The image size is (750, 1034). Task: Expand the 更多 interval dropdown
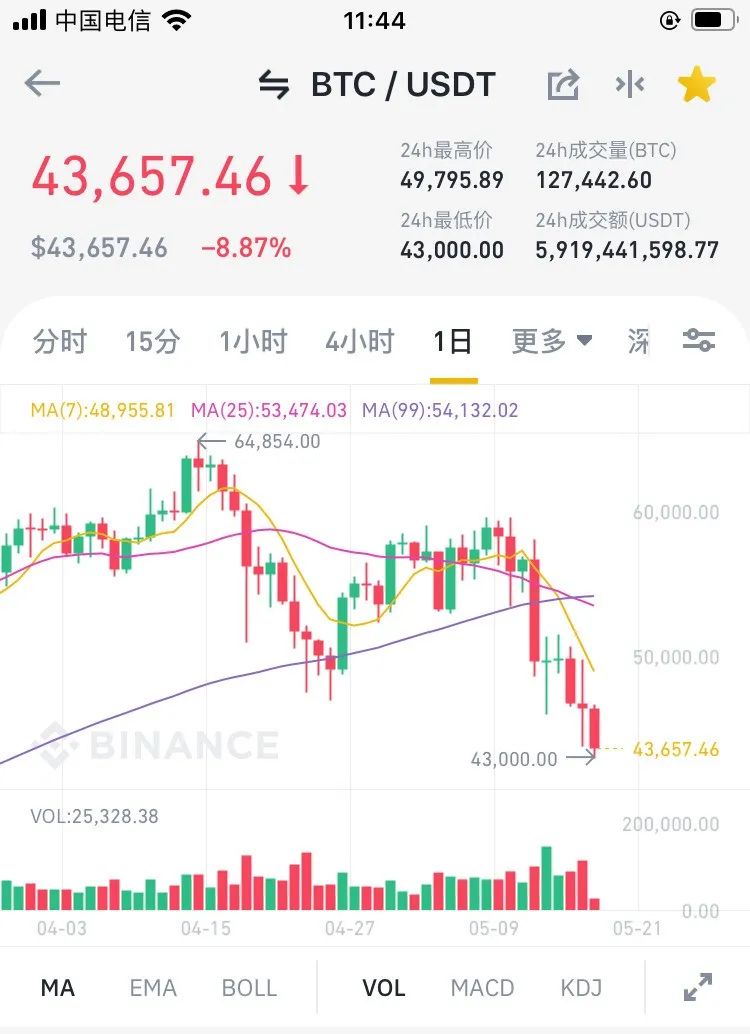[x=552, y=342]
